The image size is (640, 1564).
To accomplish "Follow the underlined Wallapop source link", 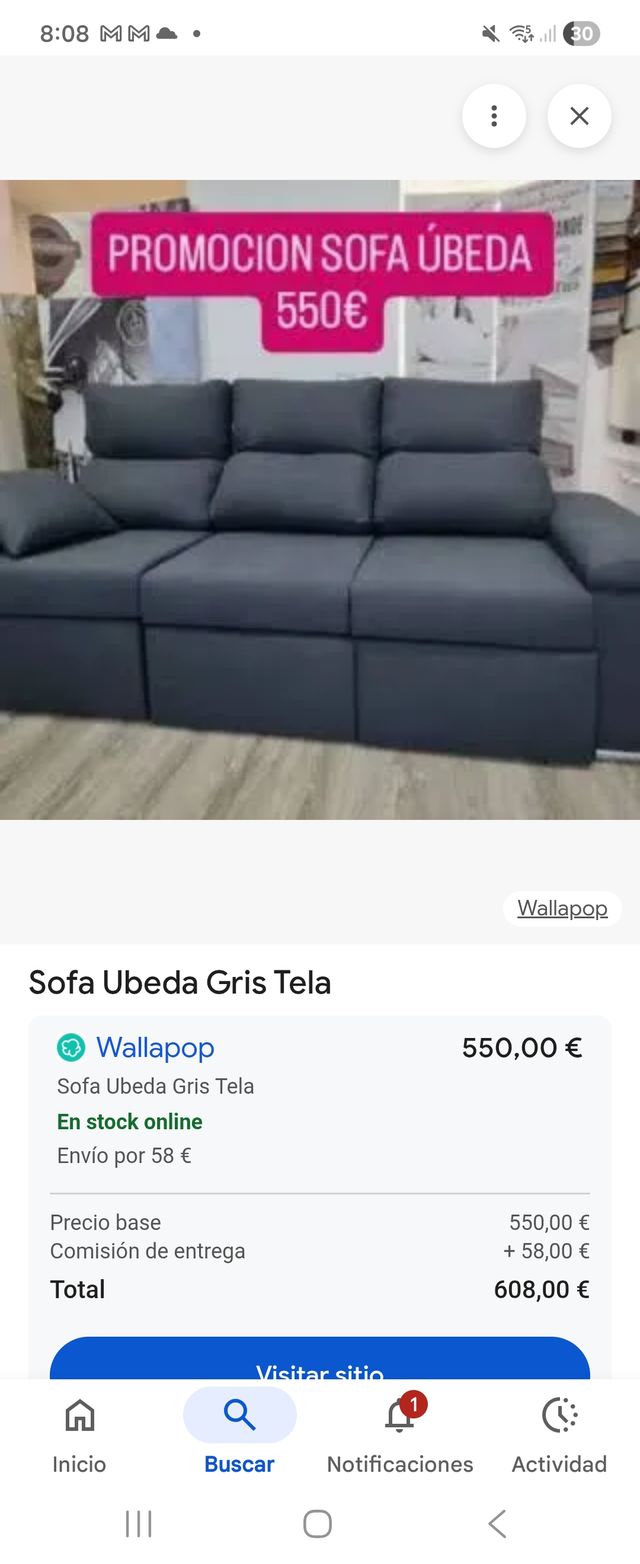I will [x=562, y=908].
